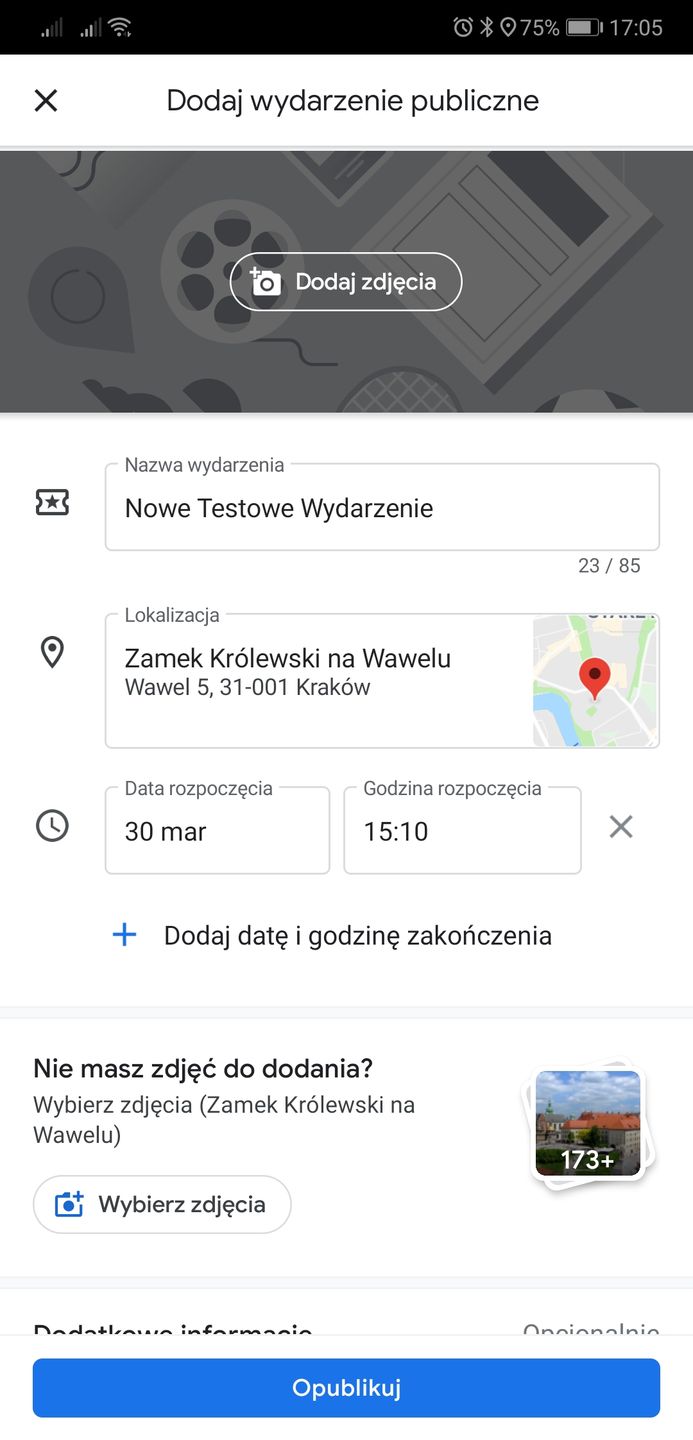Screen dimensions: 693x1440
Task: Tap the Dodaj zdjęcia button
Action: (x=346, y=282)
